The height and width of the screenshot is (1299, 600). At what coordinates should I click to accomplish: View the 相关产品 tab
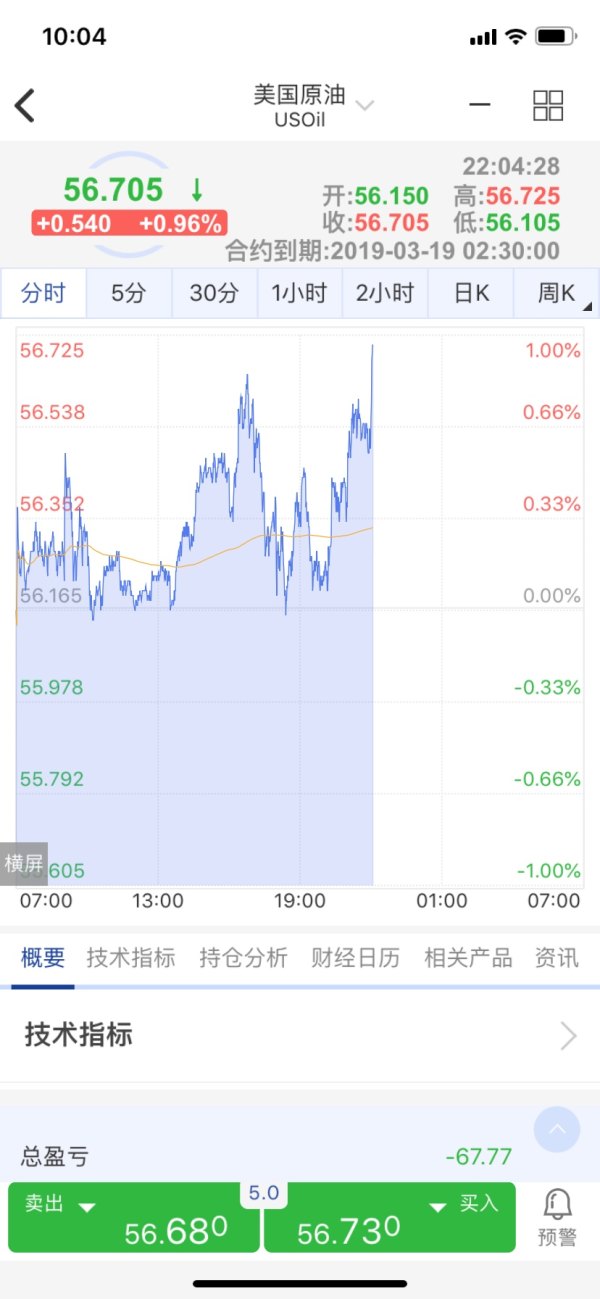[468, 957]
